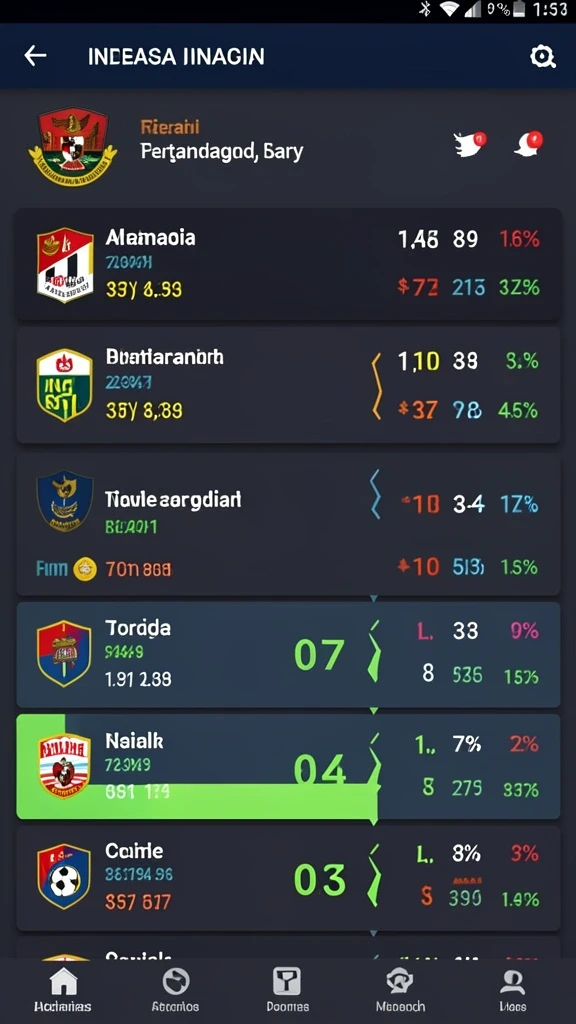Open the Alamaoia team card

click(288, 264)
